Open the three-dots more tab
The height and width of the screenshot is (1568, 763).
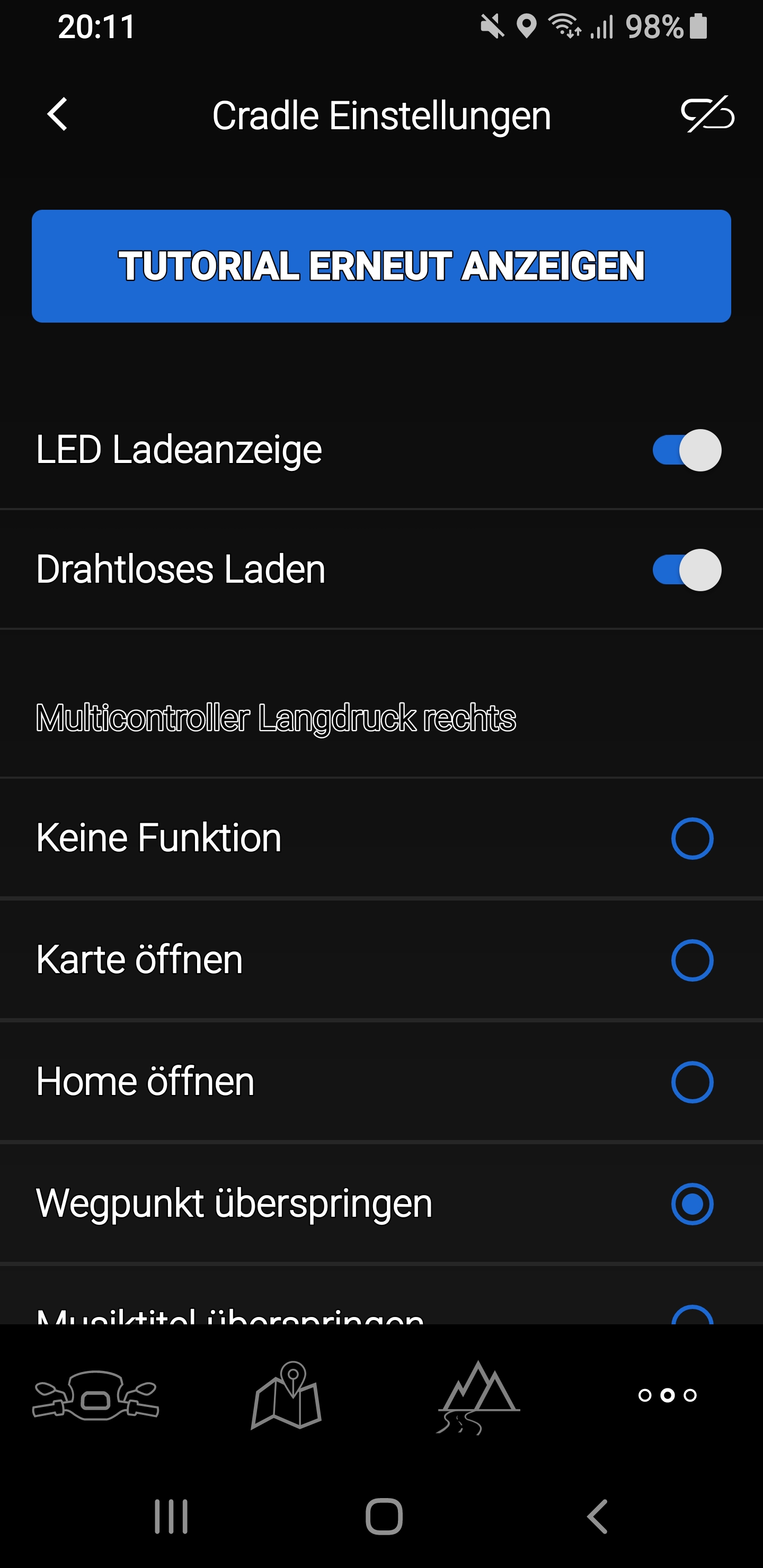668,1395
